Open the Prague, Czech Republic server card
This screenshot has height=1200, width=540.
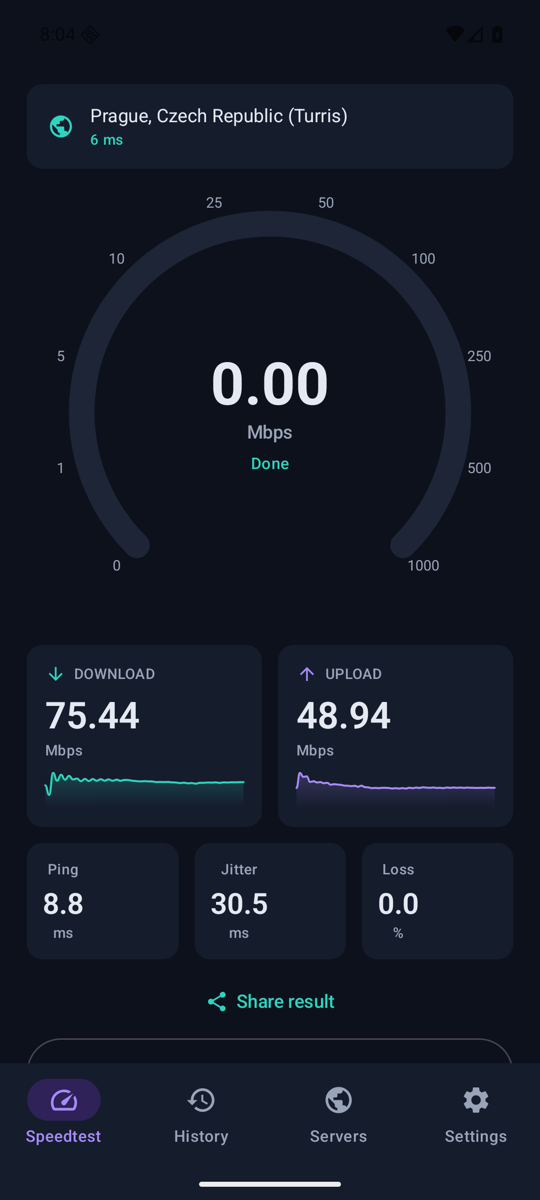(x=270, y=126)
